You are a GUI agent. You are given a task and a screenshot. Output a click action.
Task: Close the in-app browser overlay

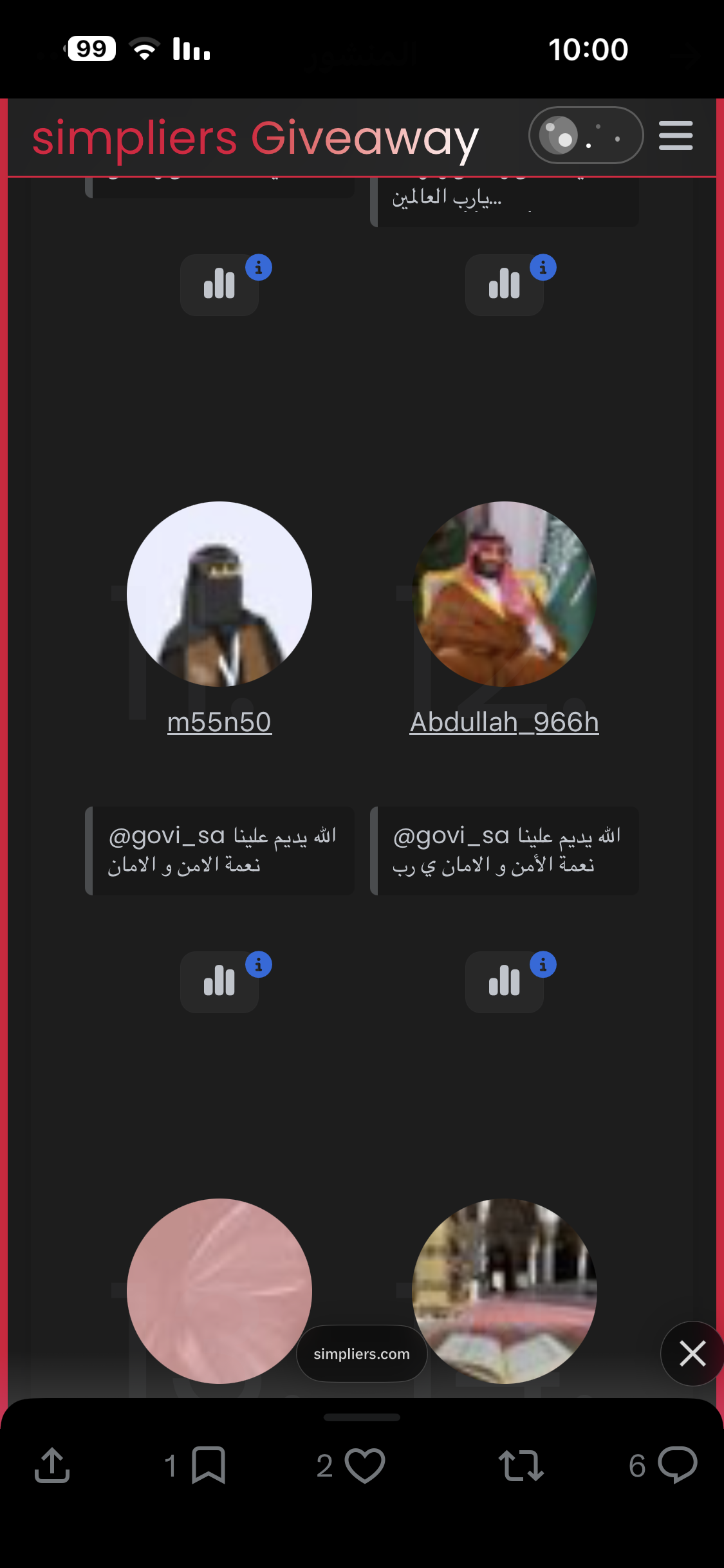(692, 1353)
